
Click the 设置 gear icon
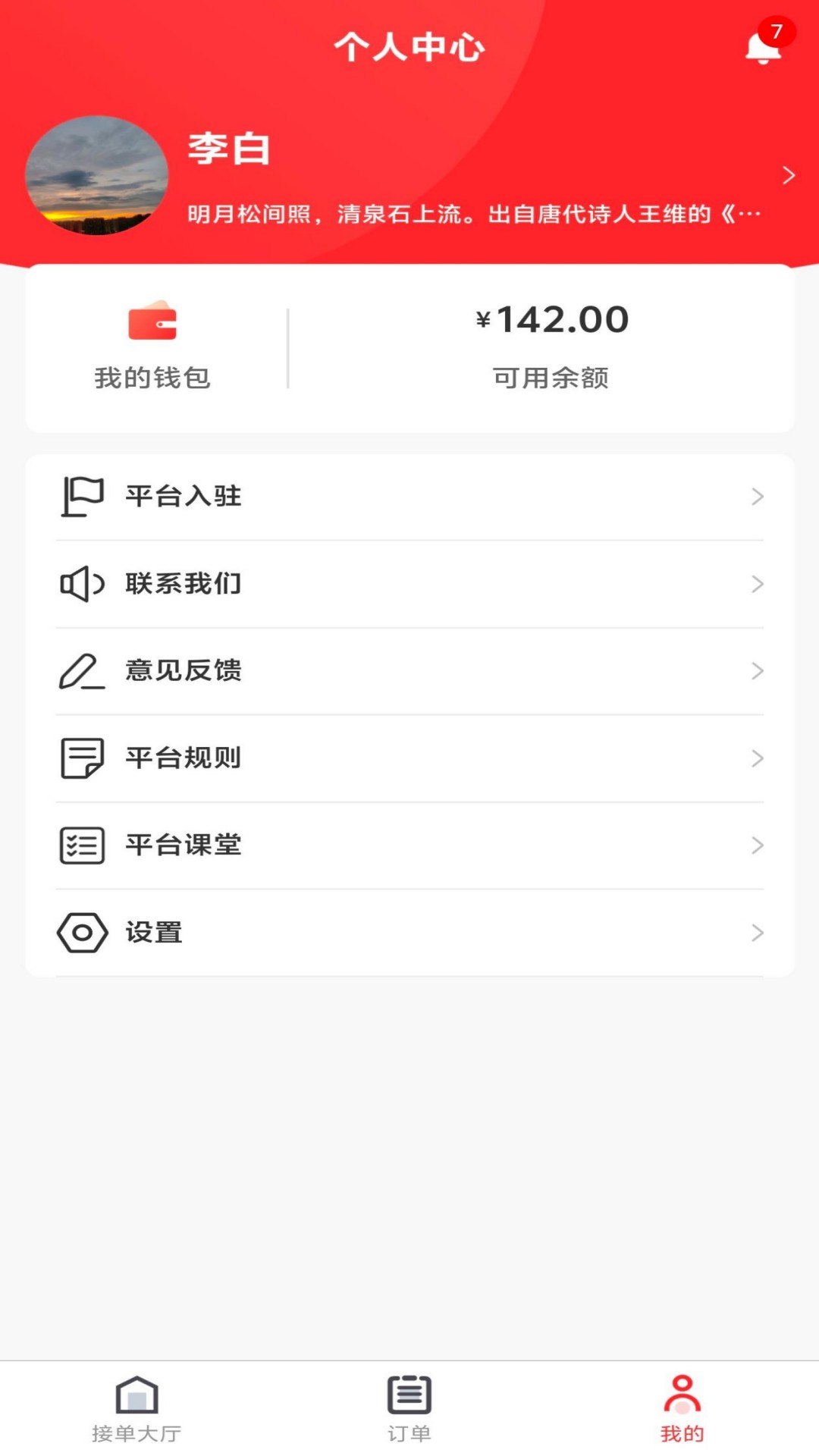tap(80, 932)
